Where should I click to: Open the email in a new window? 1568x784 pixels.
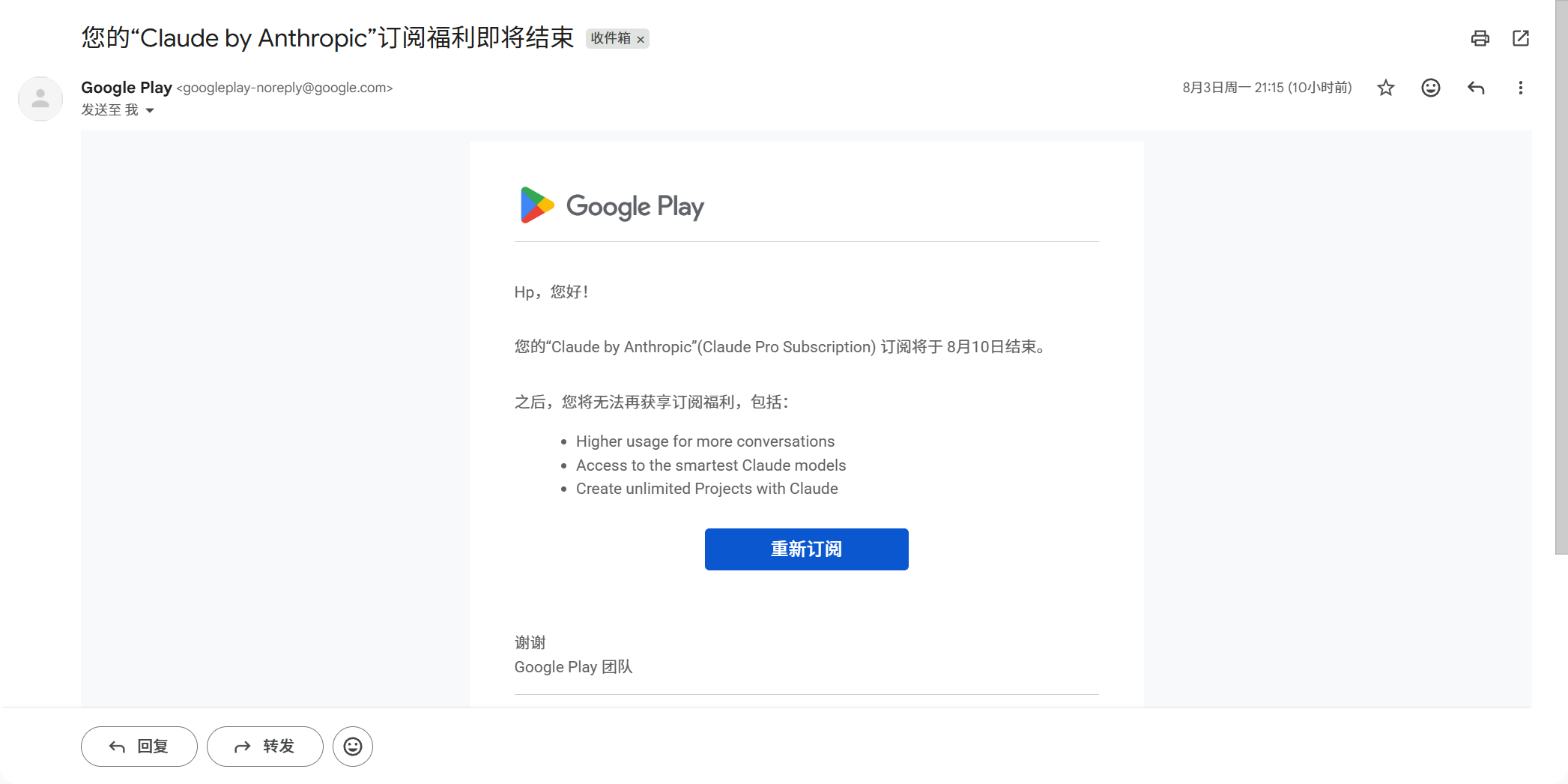pyautogui.click(x=1520, y=38)
